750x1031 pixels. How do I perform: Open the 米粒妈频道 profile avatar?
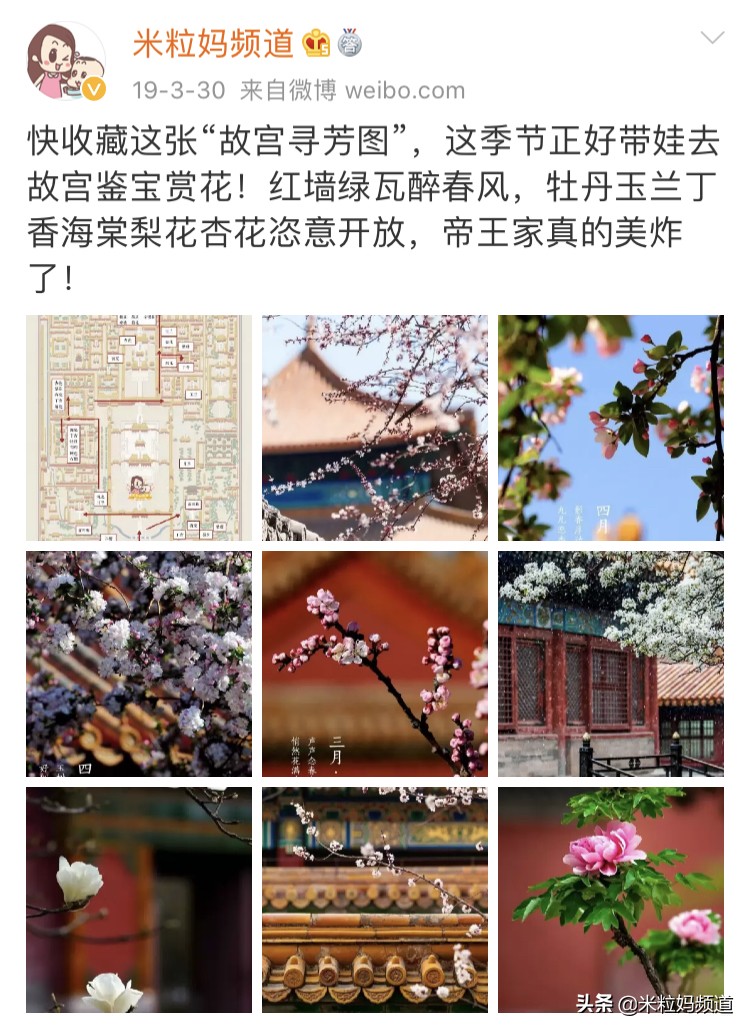(65, 62)
